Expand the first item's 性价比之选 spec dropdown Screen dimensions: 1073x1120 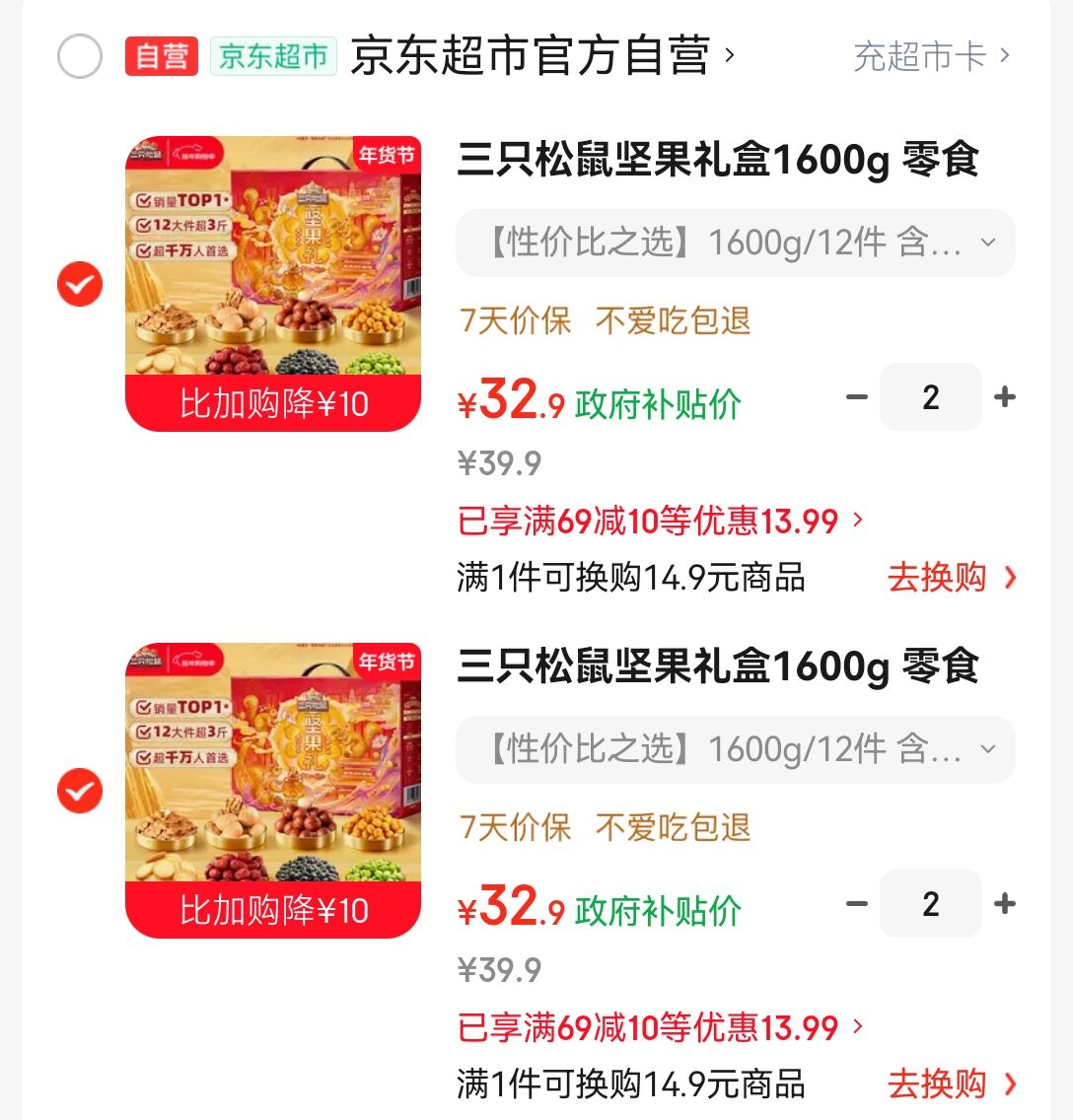(735, 243)
